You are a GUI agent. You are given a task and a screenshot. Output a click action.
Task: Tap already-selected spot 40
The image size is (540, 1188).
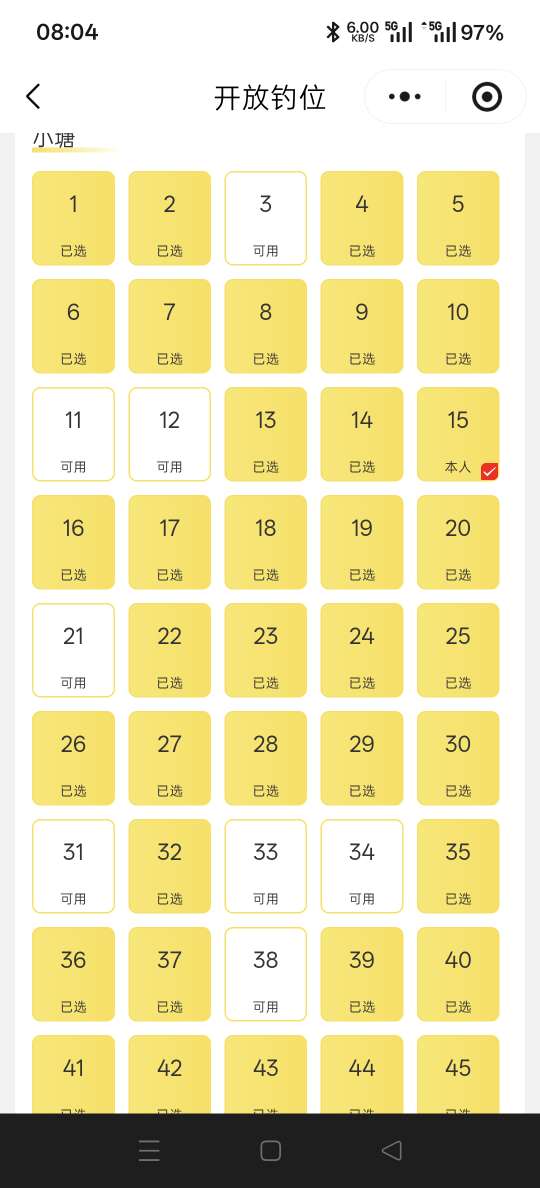[x=458, y=974]
